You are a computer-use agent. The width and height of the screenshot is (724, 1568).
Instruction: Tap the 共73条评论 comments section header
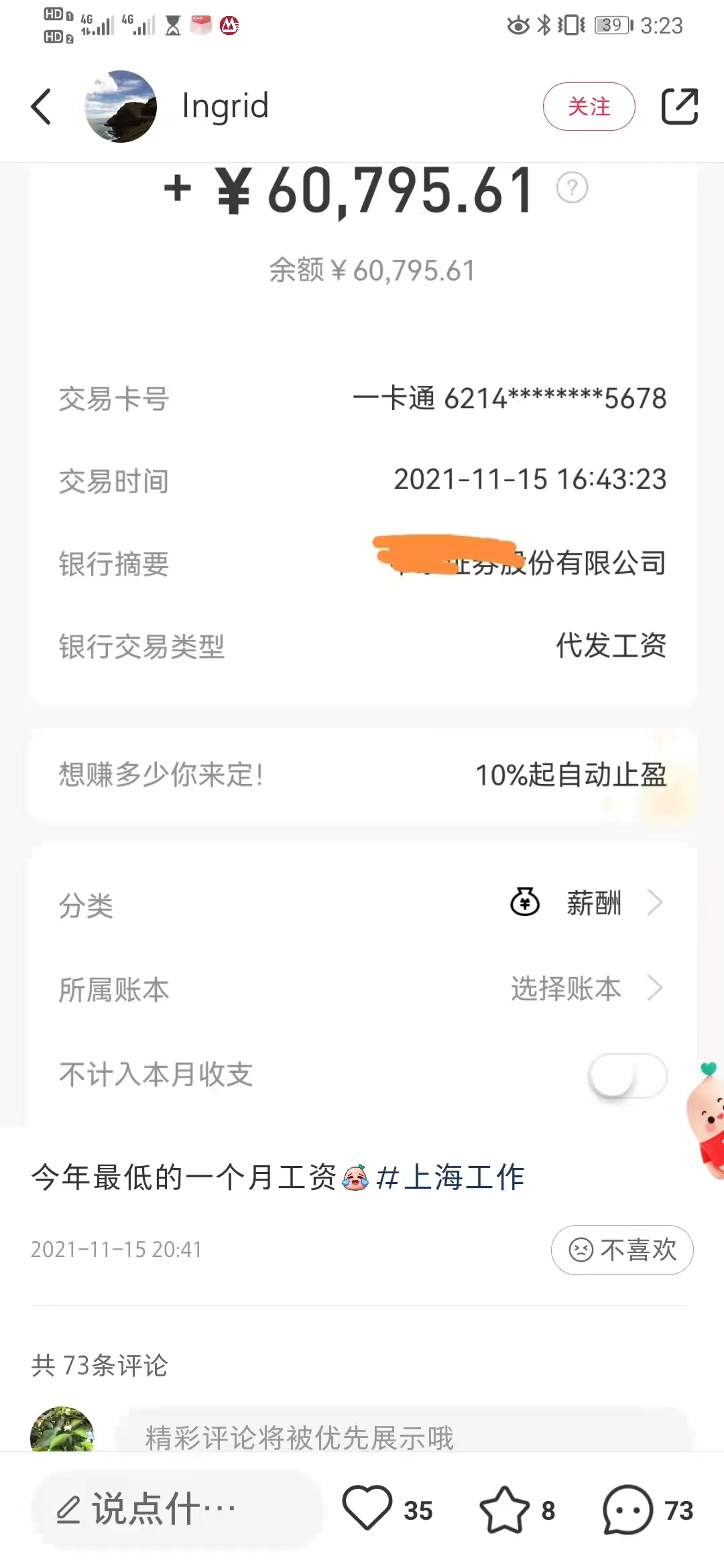(x=101, y=1366)
